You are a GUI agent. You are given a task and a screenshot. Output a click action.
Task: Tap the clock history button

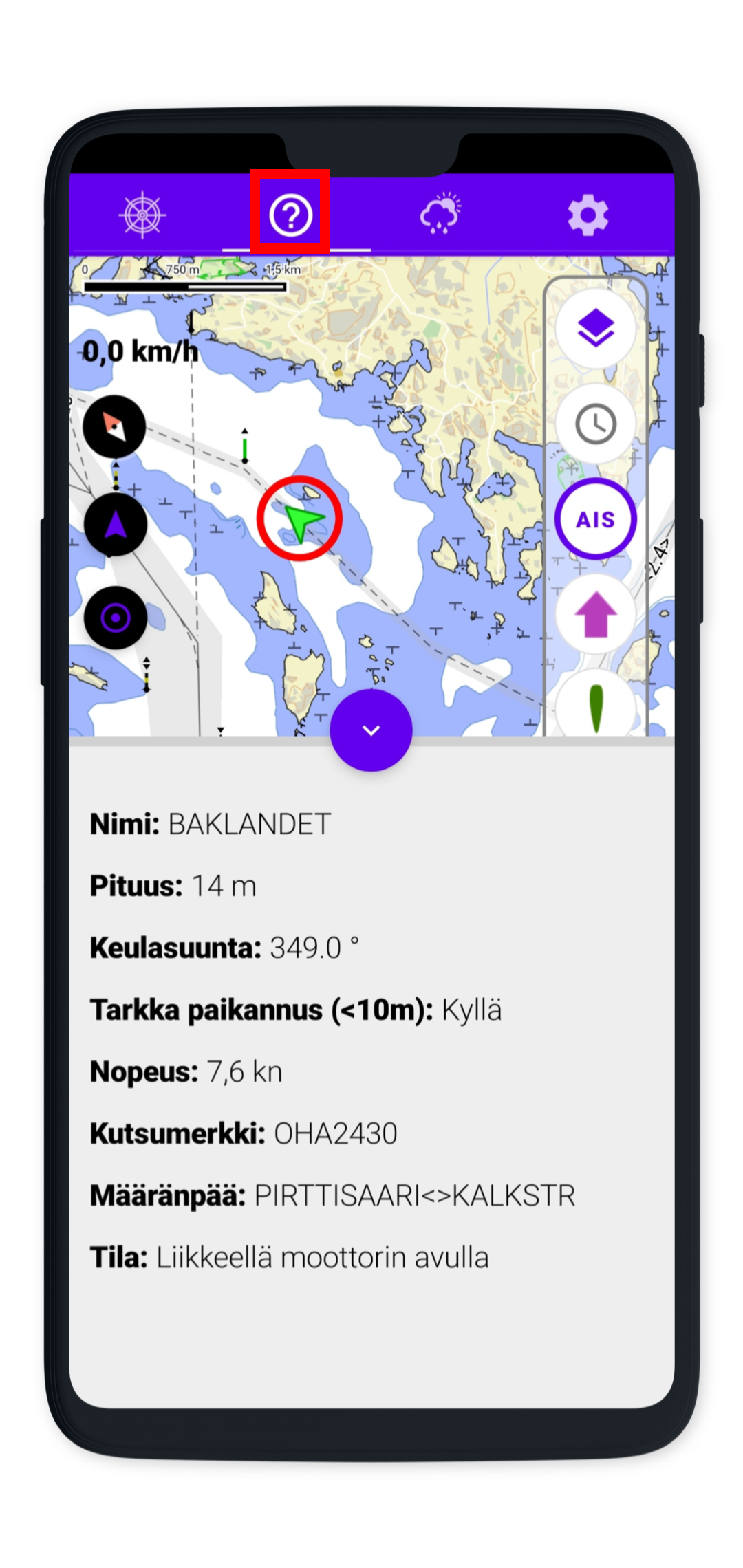pos(595,424)
